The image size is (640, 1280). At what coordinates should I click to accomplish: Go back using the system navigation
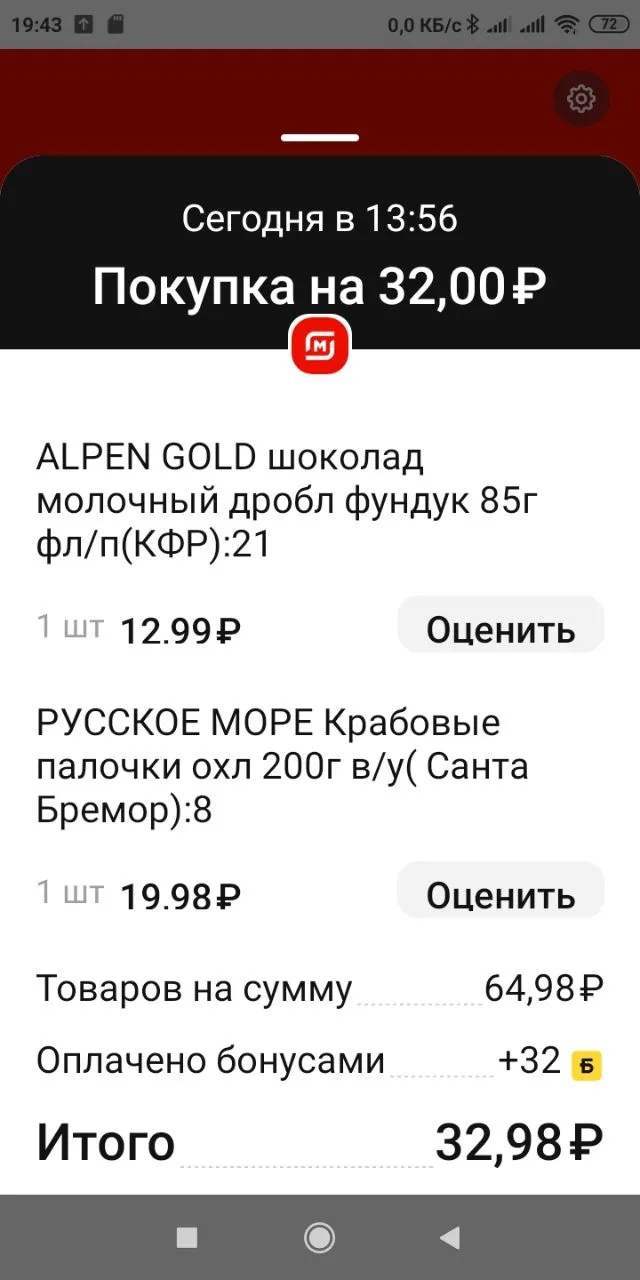450,1238
